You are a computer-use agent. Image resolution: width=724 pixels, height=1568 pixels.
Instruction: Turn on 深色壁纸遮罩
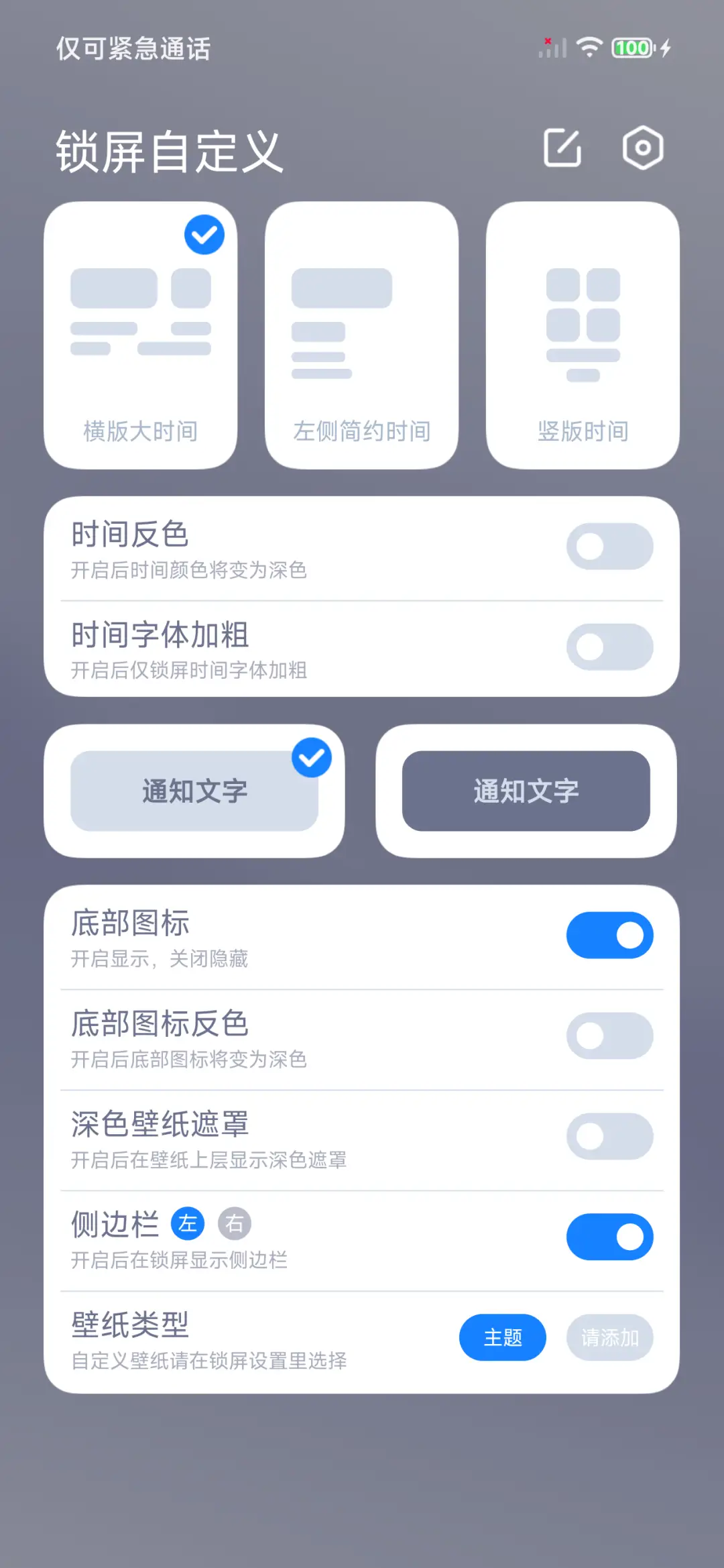tap(610, 1136)
